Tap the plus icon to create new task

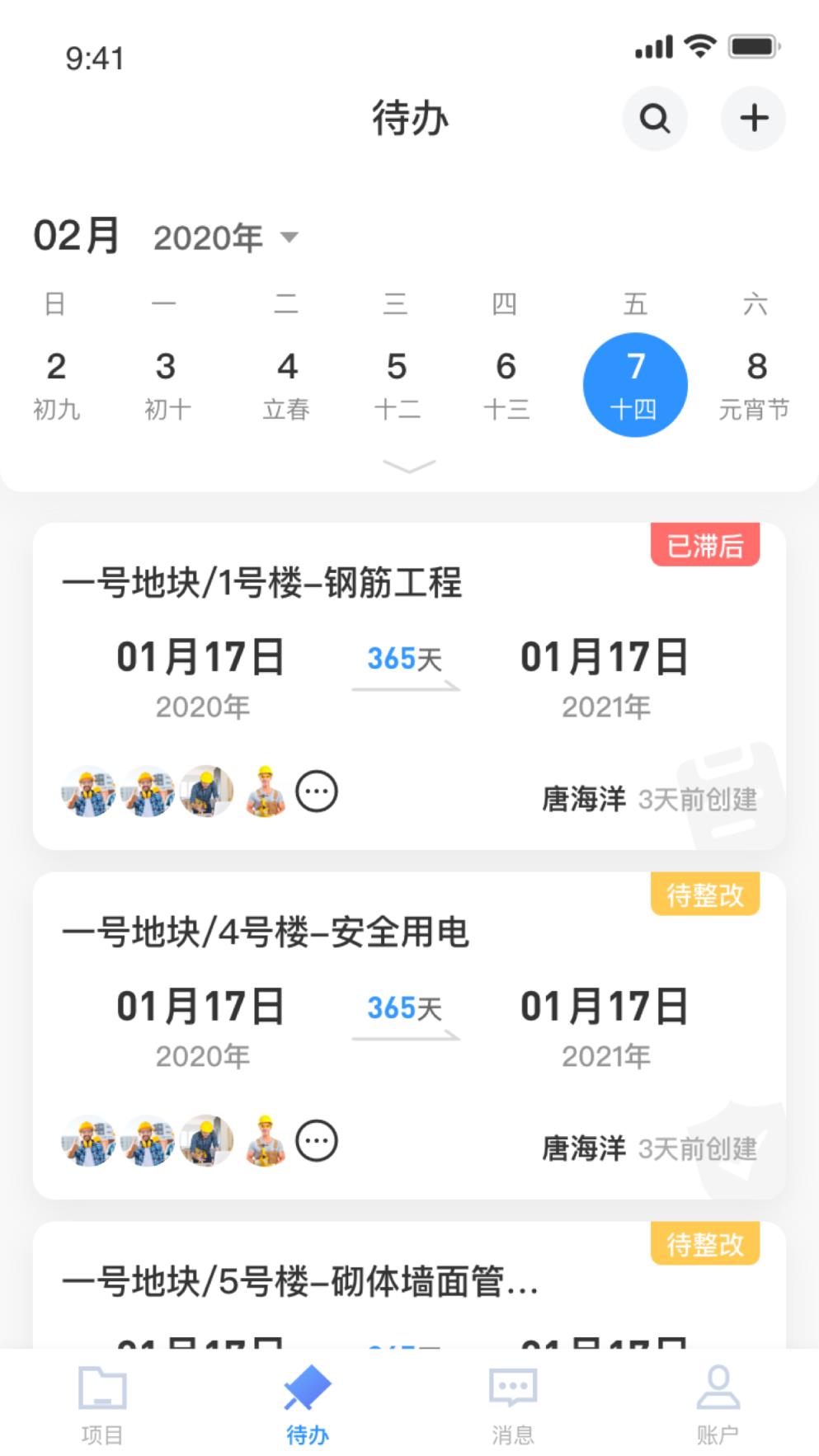(x=752, y=118)
